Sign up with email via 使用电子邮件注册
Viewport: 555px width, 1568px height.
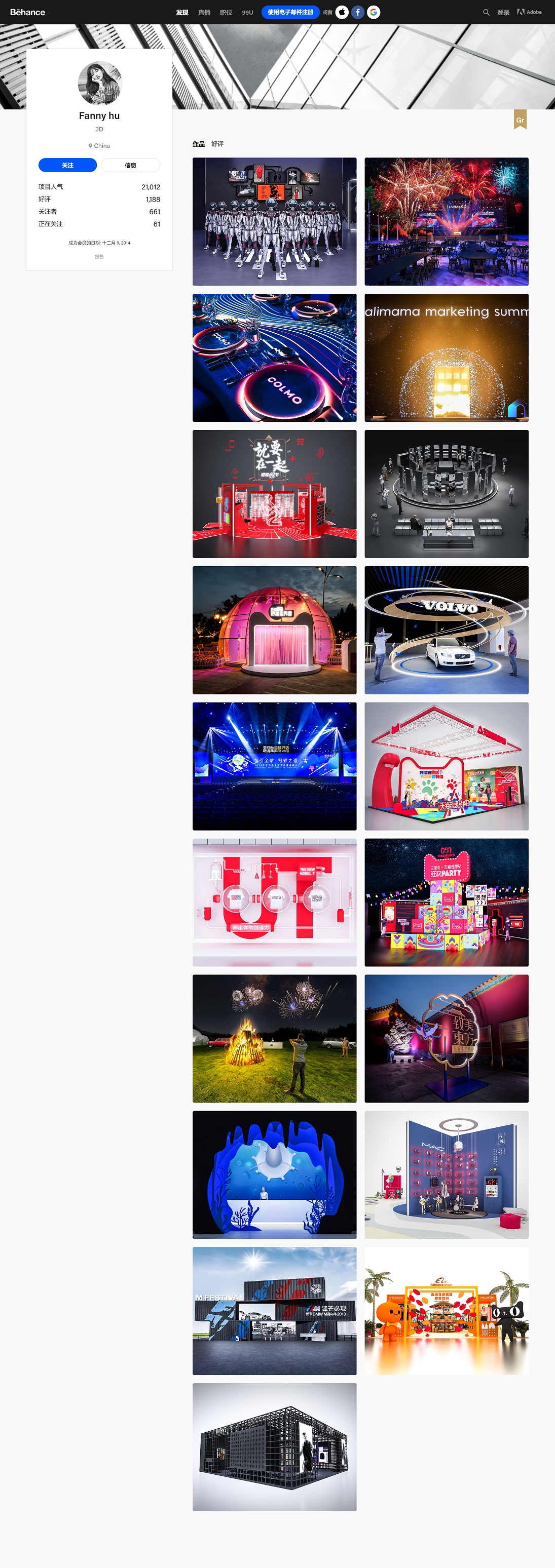point(290,12)
